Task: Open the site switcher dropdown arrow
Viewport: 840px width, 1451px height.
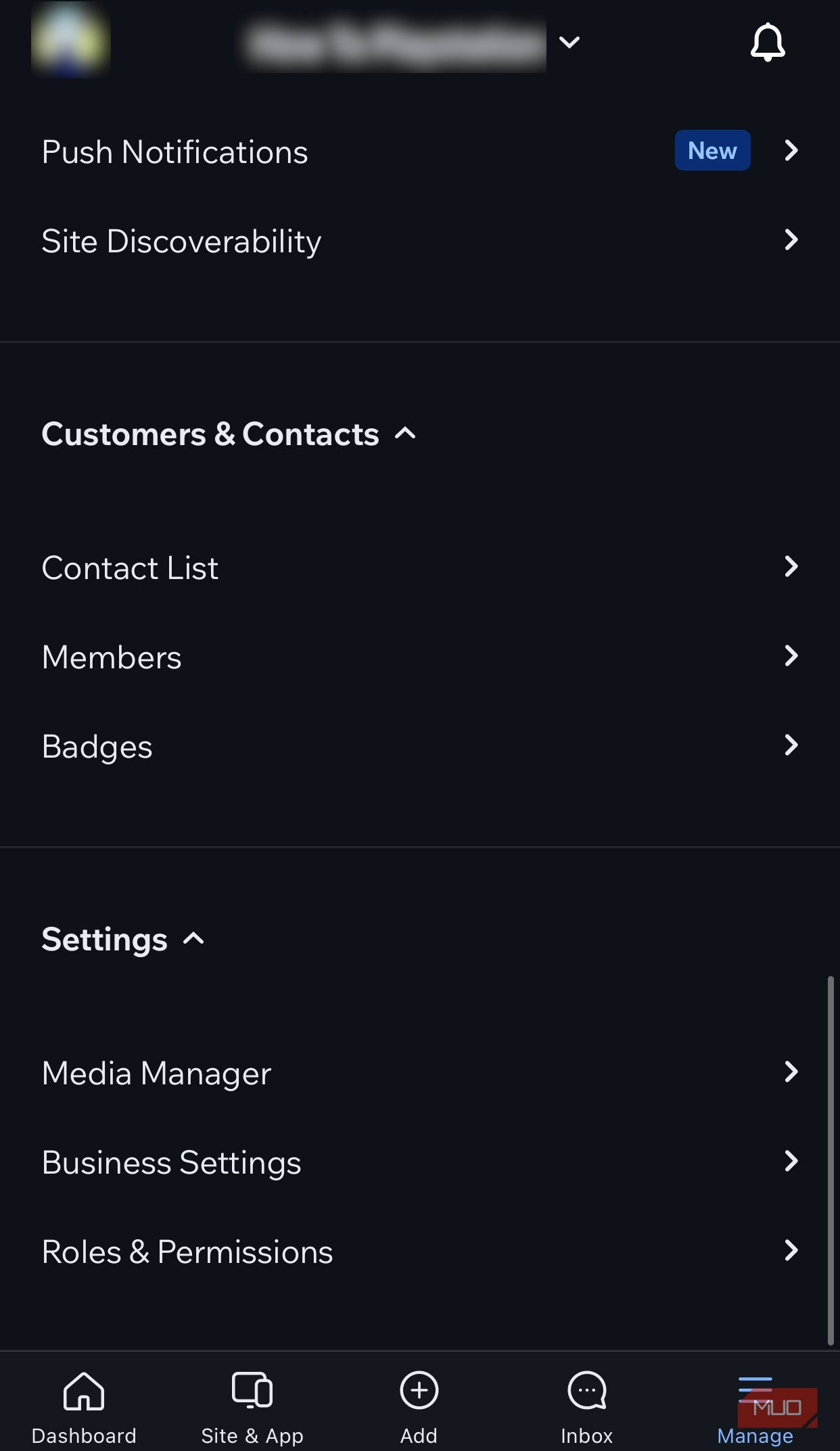Action: tap(569, 42)
